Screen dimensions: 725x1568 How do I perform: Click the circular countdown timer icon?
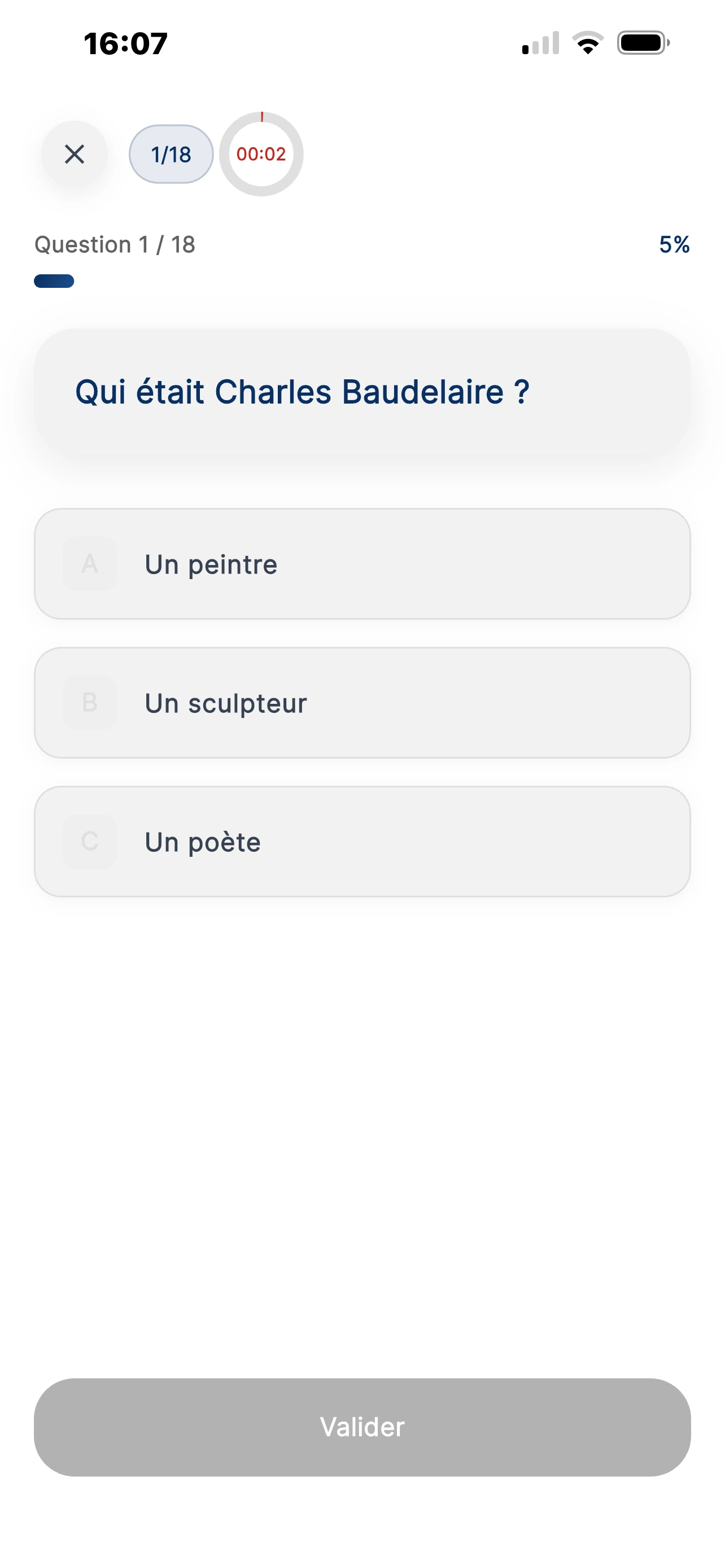pos(261,154)
